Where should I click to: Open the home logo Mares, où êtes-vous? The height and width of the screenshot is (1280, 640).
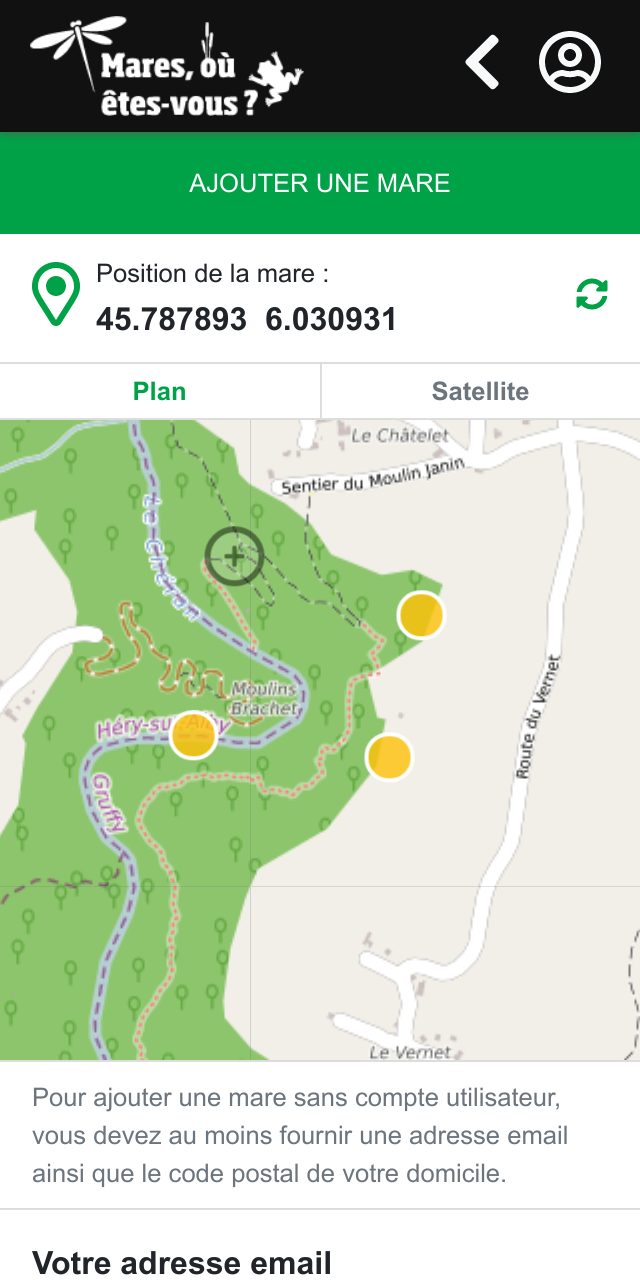coord(167,66)
